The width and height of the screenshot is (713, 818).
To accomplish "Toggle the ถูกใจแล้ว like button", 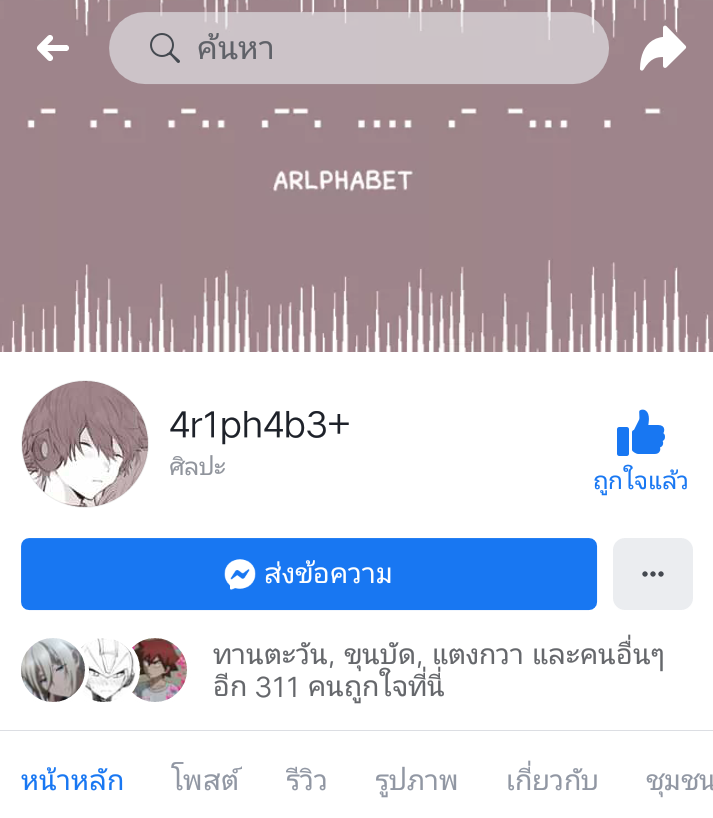I will coord(640,452).
